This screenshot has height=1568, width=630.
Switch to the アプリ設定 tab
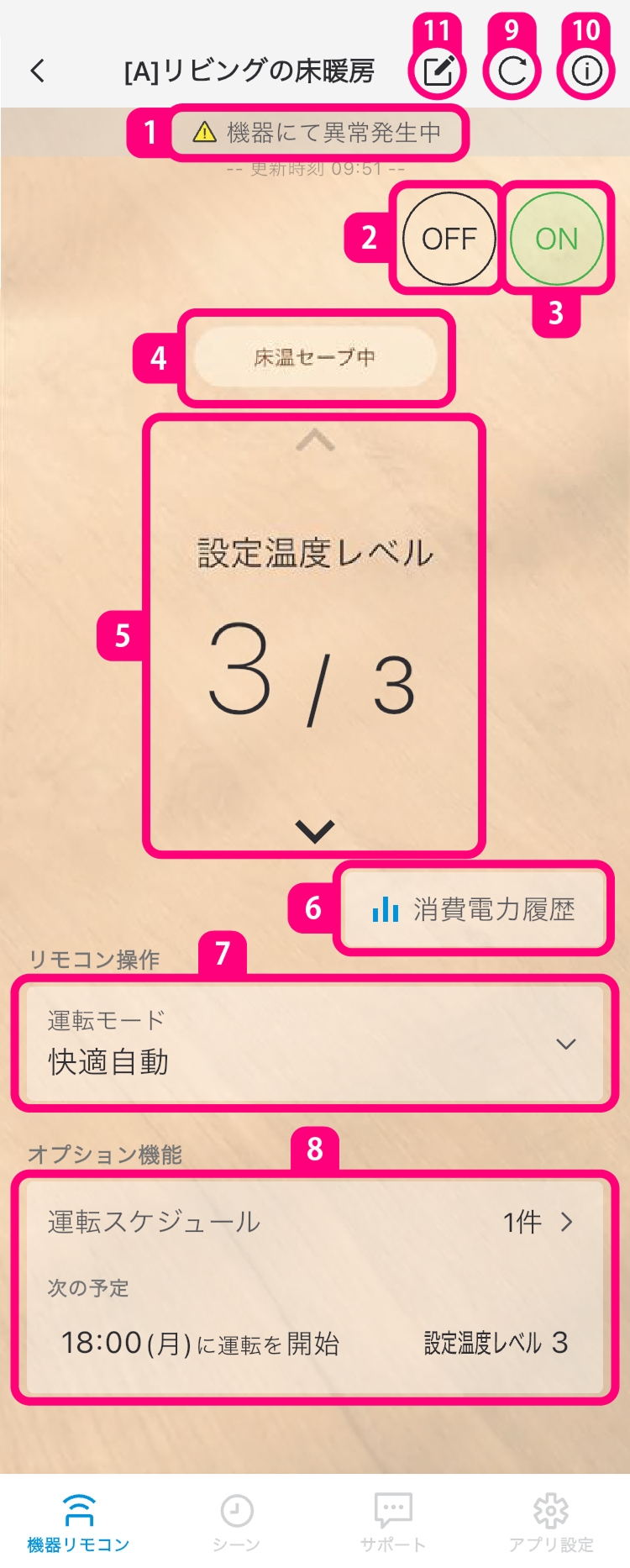pyautogui.click(x=551, y=1523)
